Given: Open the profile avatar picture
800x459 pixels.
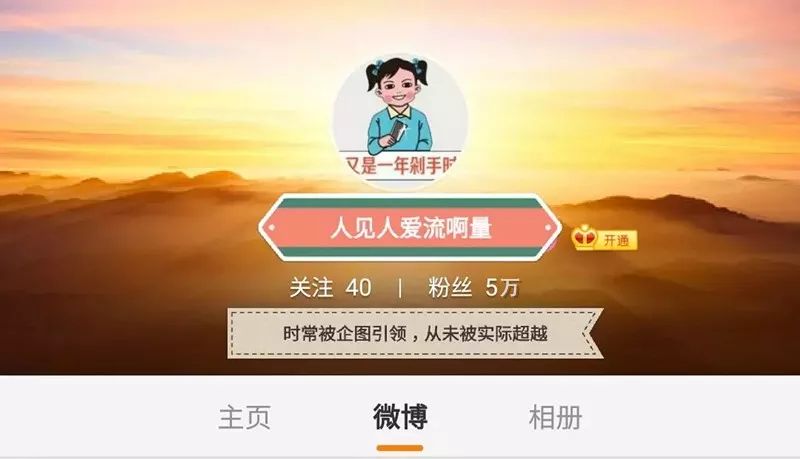Looking at the screenshot, I should pyautogui.click(x=400, y=121).
